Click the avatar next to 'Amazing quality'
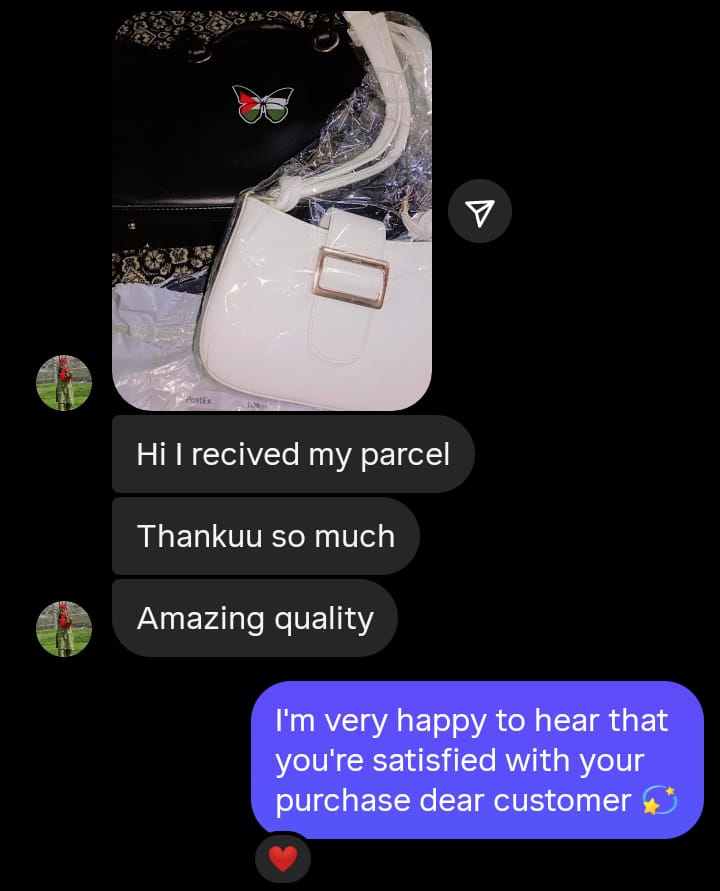The height and width of the screenshot is (891, 720). [x=63, y=629]
